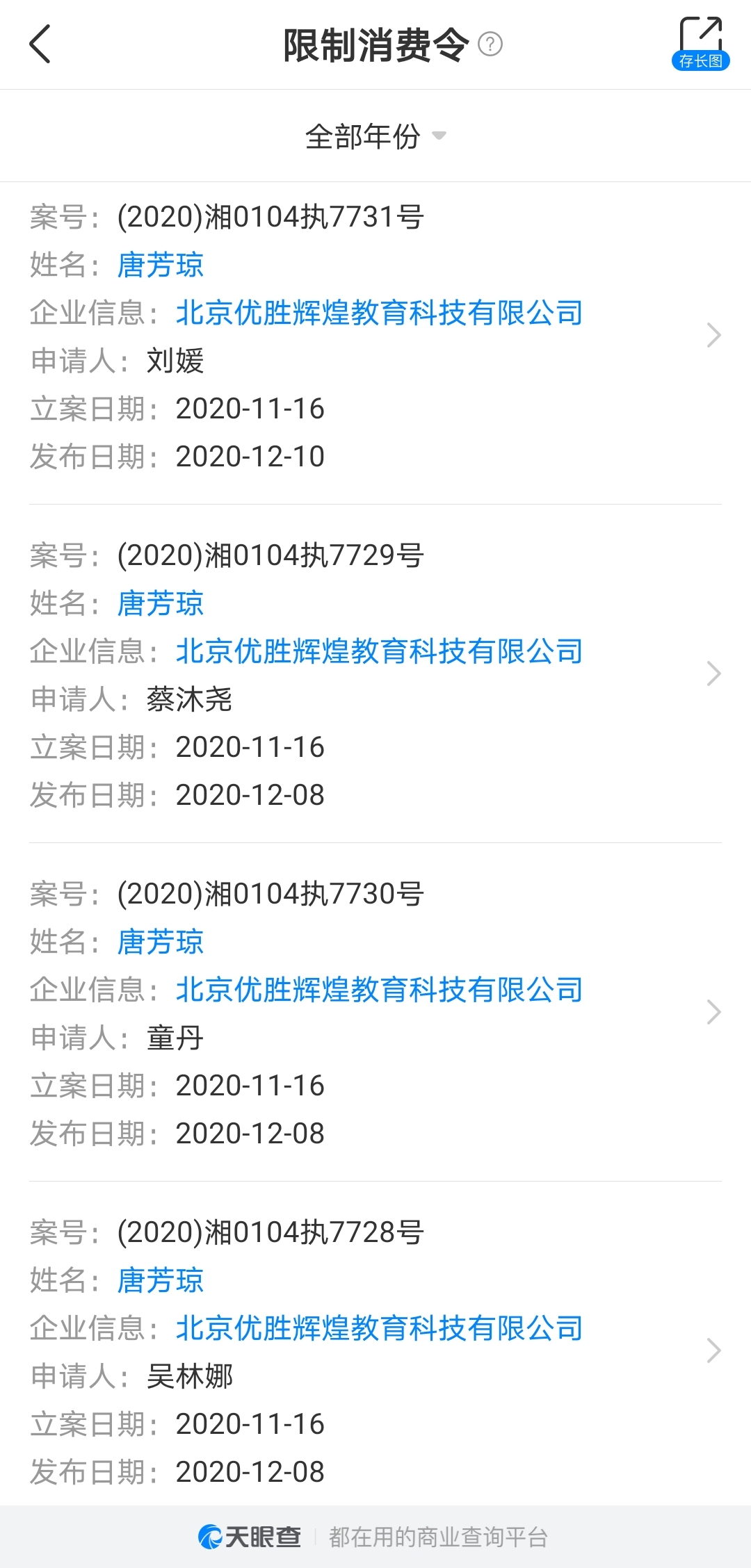Viewport: 751px width, 1568px height.
Task: Expand the 全部年份 year filter
Action: coord(375,136)
